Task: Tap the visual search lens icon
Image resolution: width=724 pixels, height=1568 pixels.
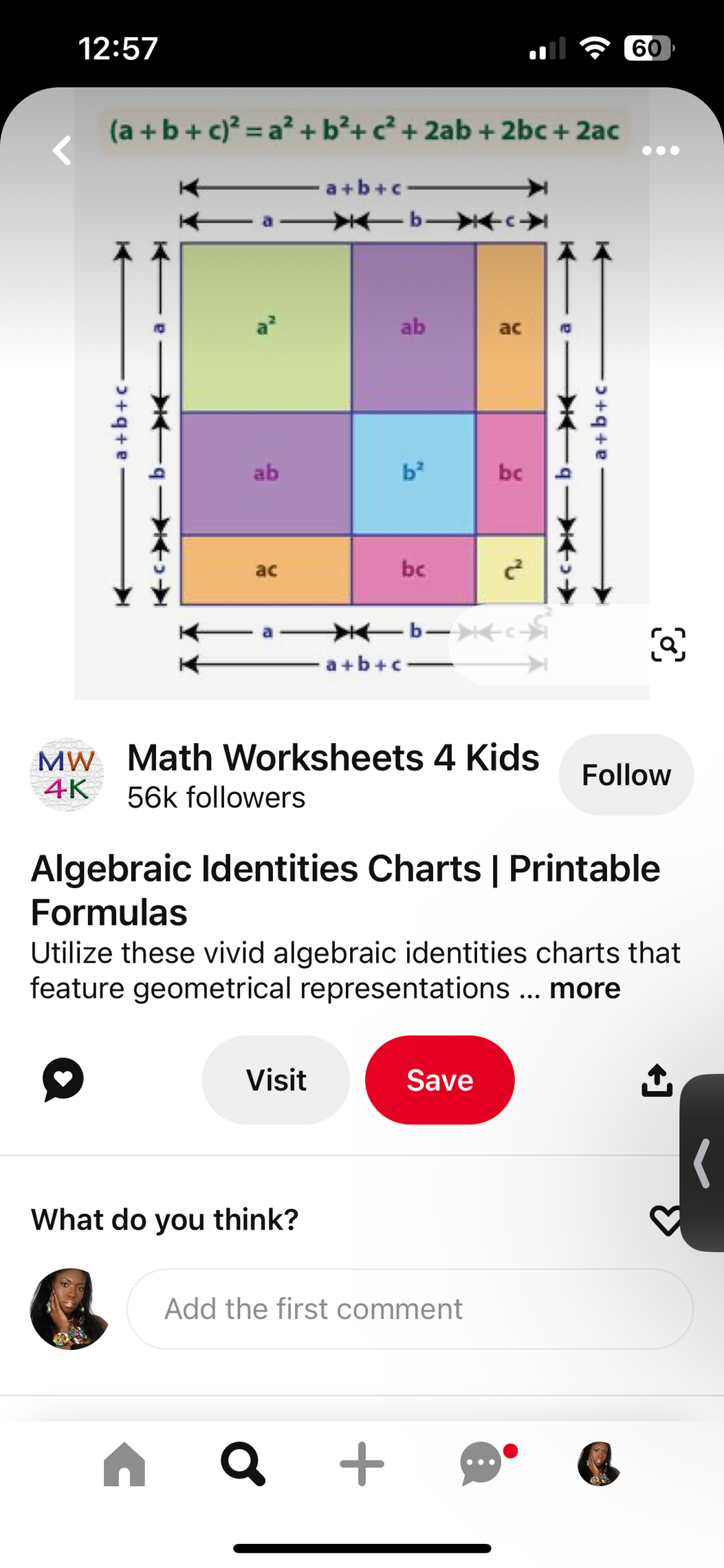Action: pyautogui.click(x=668, y=645)
